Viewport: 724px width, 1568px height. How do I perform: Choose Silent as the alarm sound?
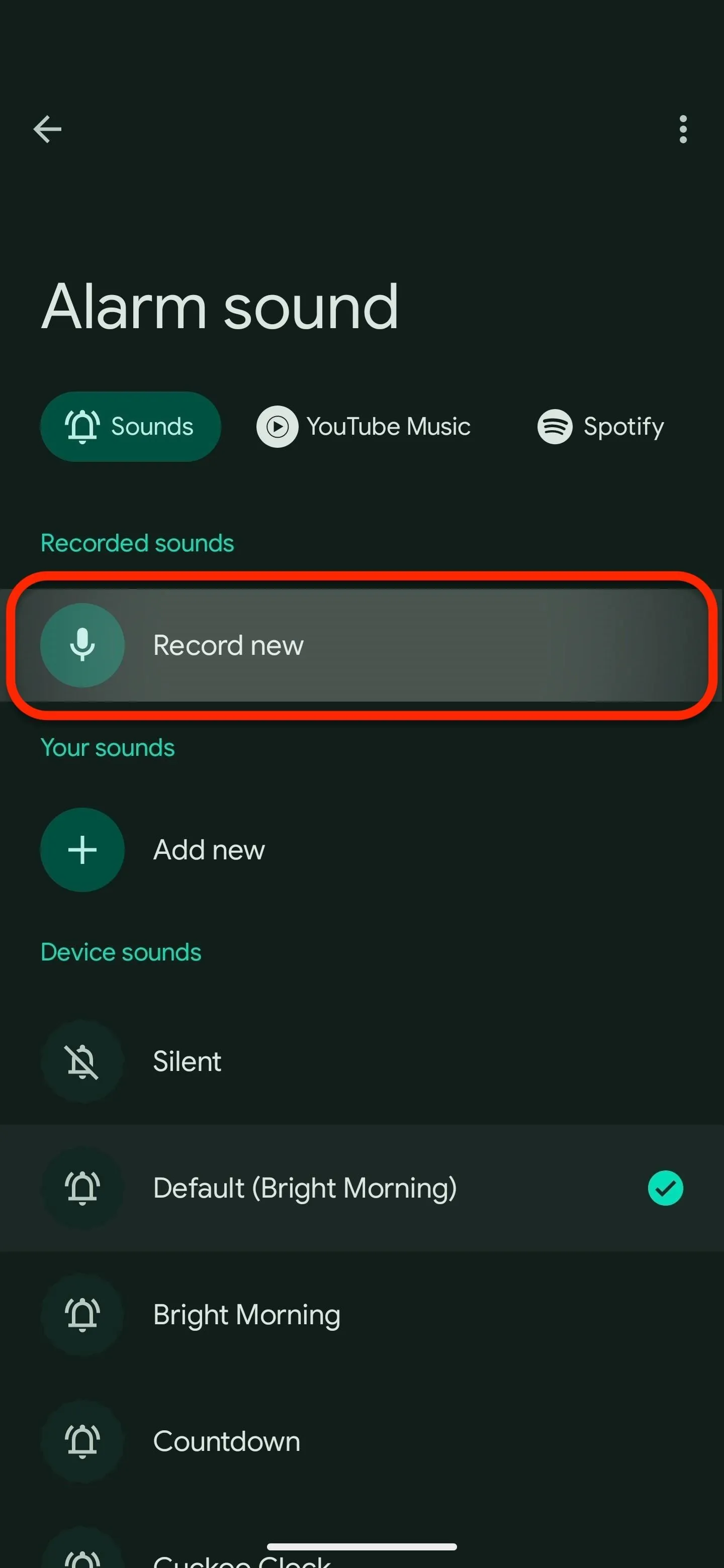pyautogui.click(x=361, y=1061)
